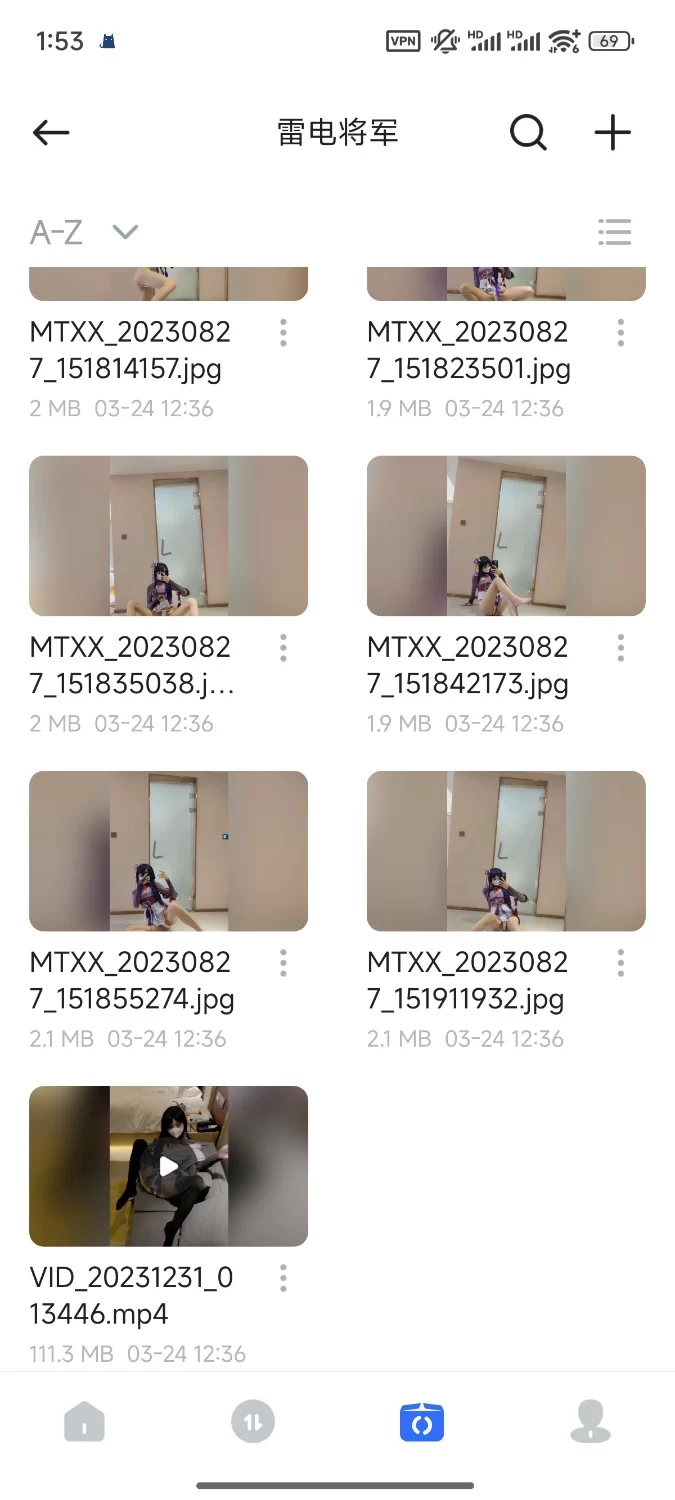Open more options for MTXX_20230827_151823501.jpg
The height and width of the screenshot is (1500, 675).
(x=621, y=333)
